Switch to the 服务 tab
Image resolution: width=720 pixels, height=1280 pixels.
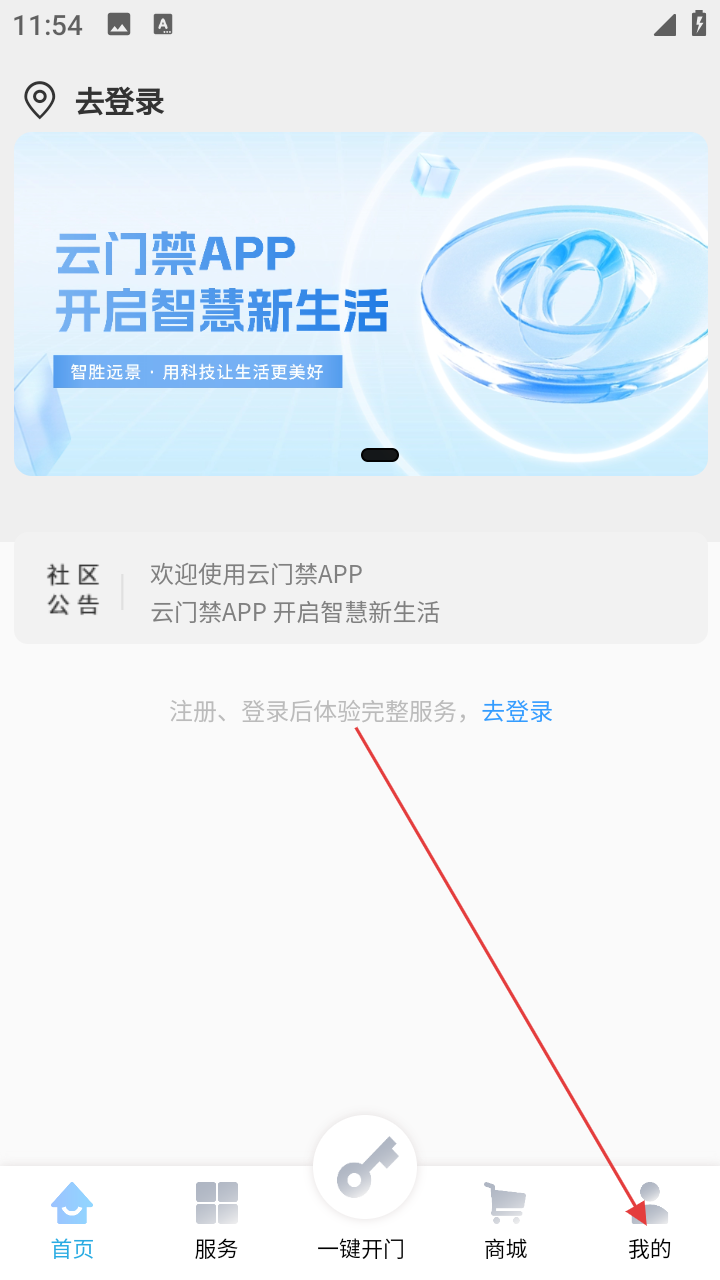tap(216, 1219)
